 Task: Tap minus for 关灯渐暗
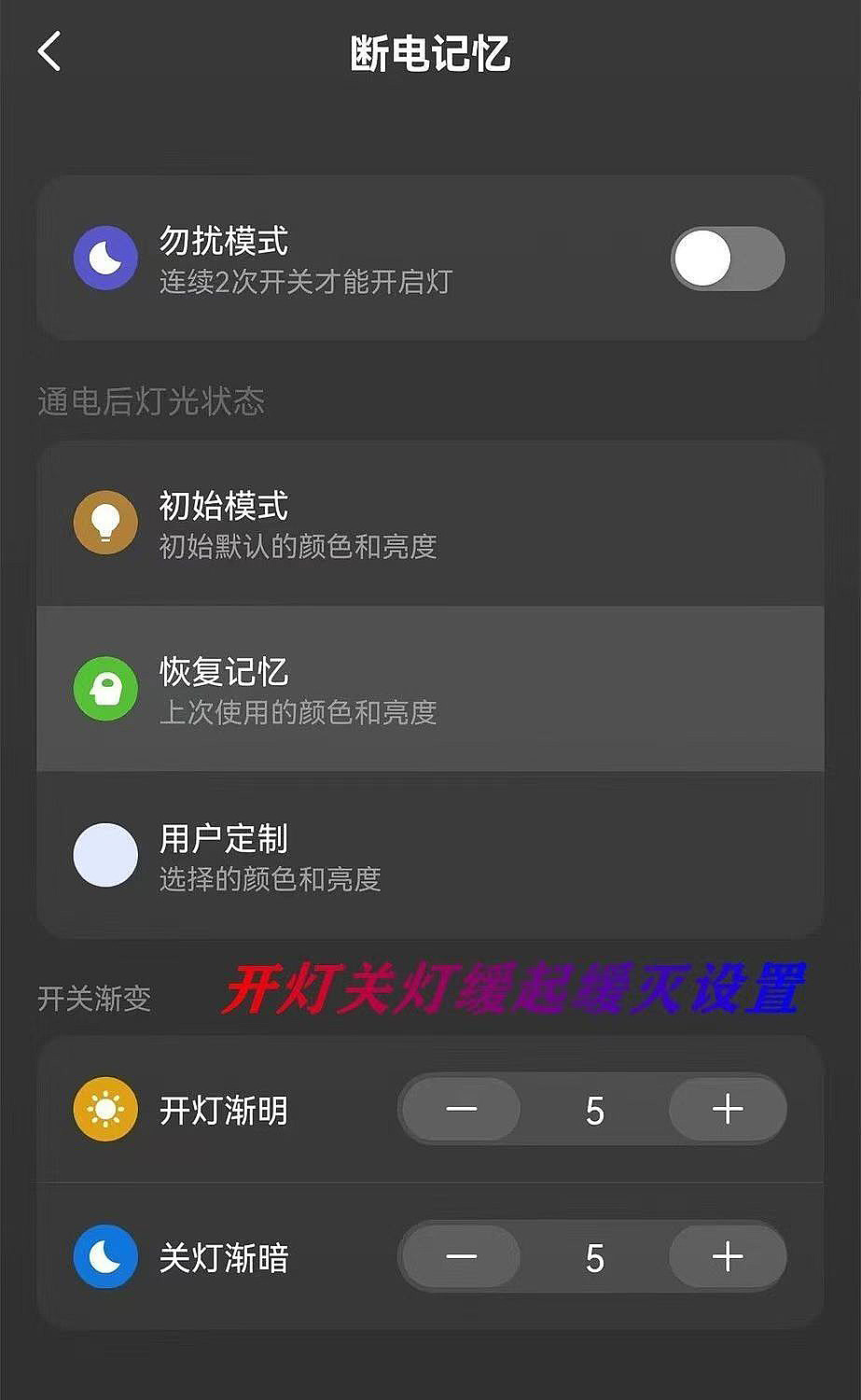(462, 1257)
